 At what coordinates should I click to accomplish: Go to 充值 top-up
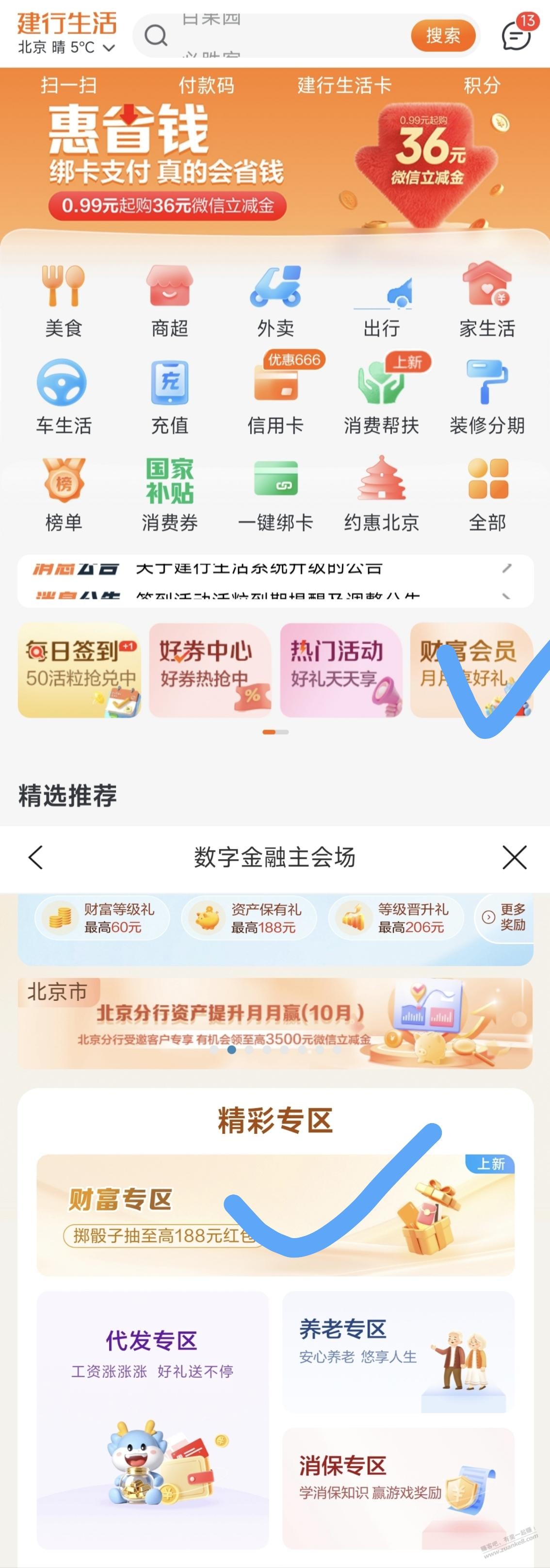click(170, 397)
